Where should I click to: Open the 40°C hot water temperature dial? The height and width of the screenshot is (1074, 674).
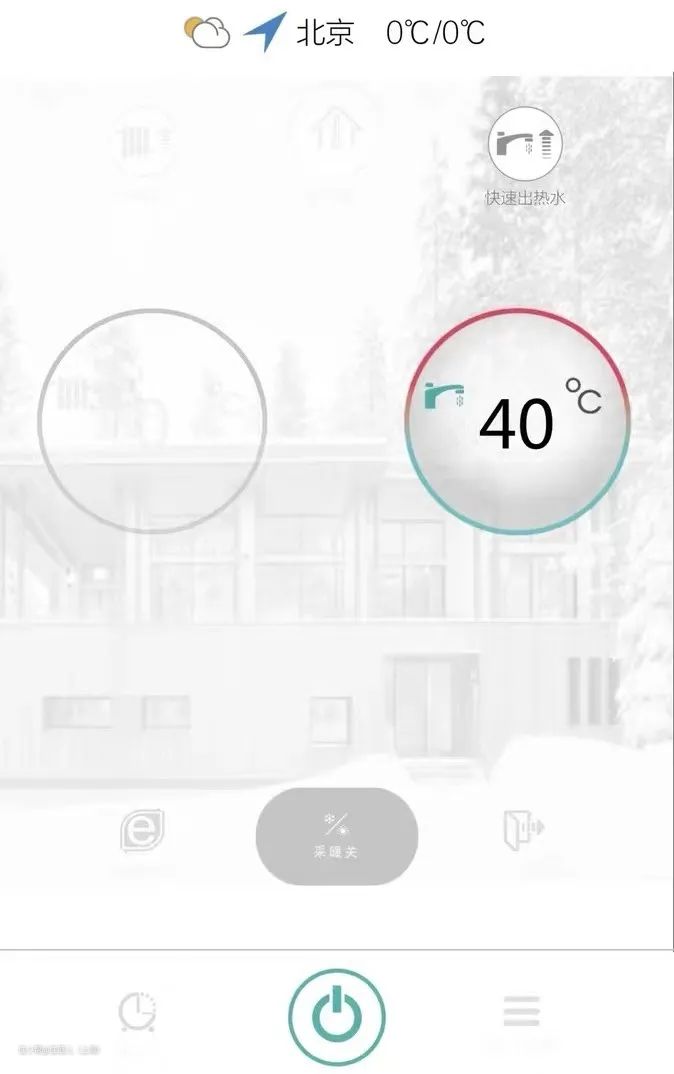click(517, 421)
